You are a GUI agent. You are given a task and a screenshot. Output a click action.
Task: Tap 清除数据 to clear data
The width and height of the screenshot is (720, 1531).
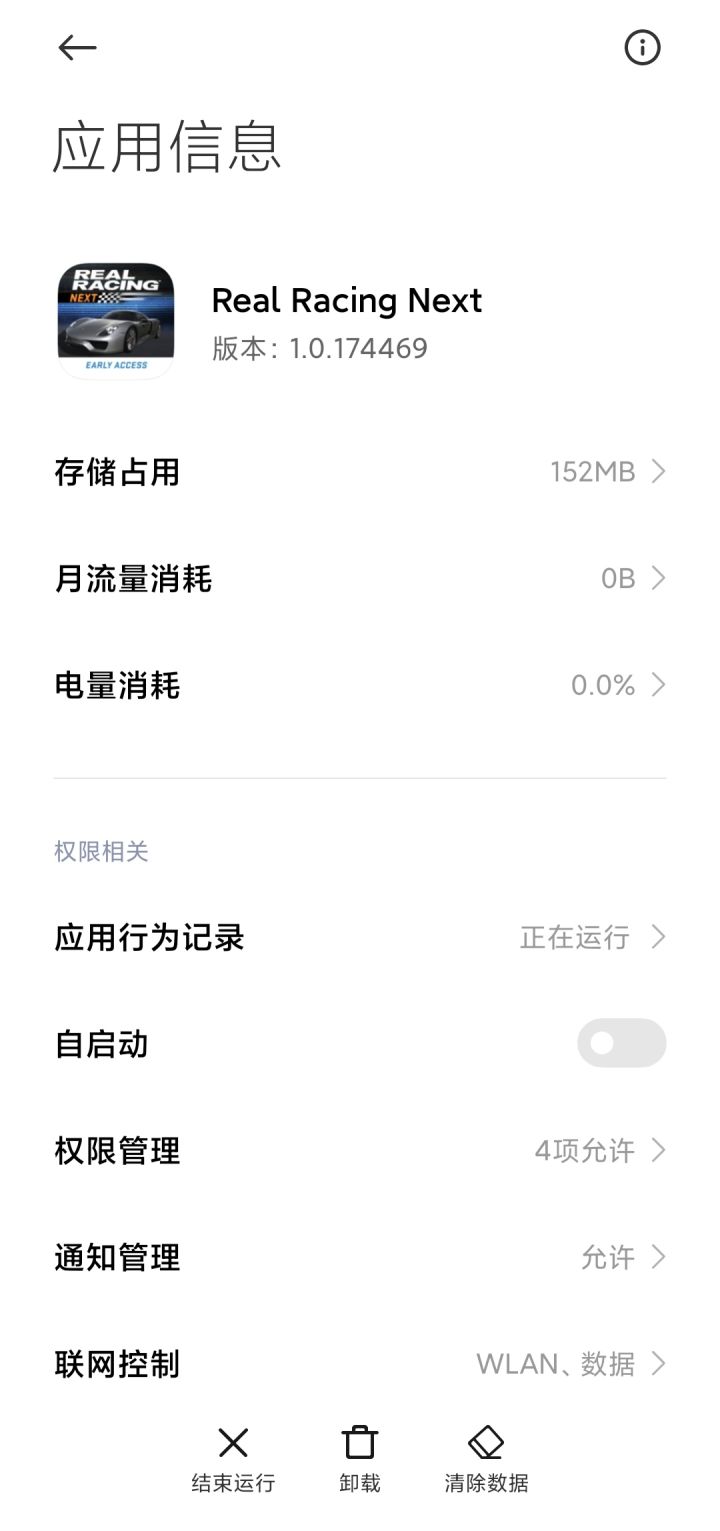pos(486,1459)
